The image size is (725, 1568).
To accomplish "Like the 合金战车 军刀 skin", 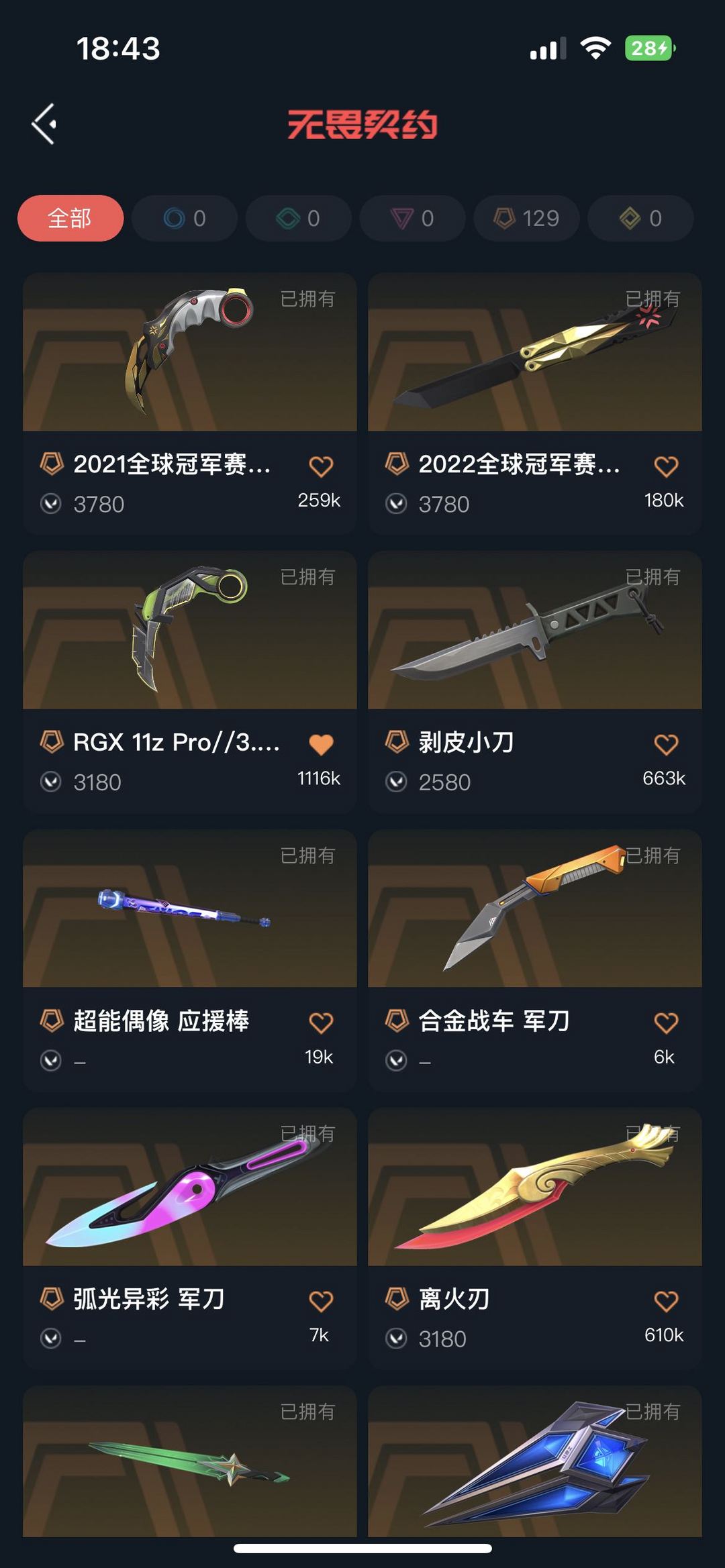I will pos(666,1023).
